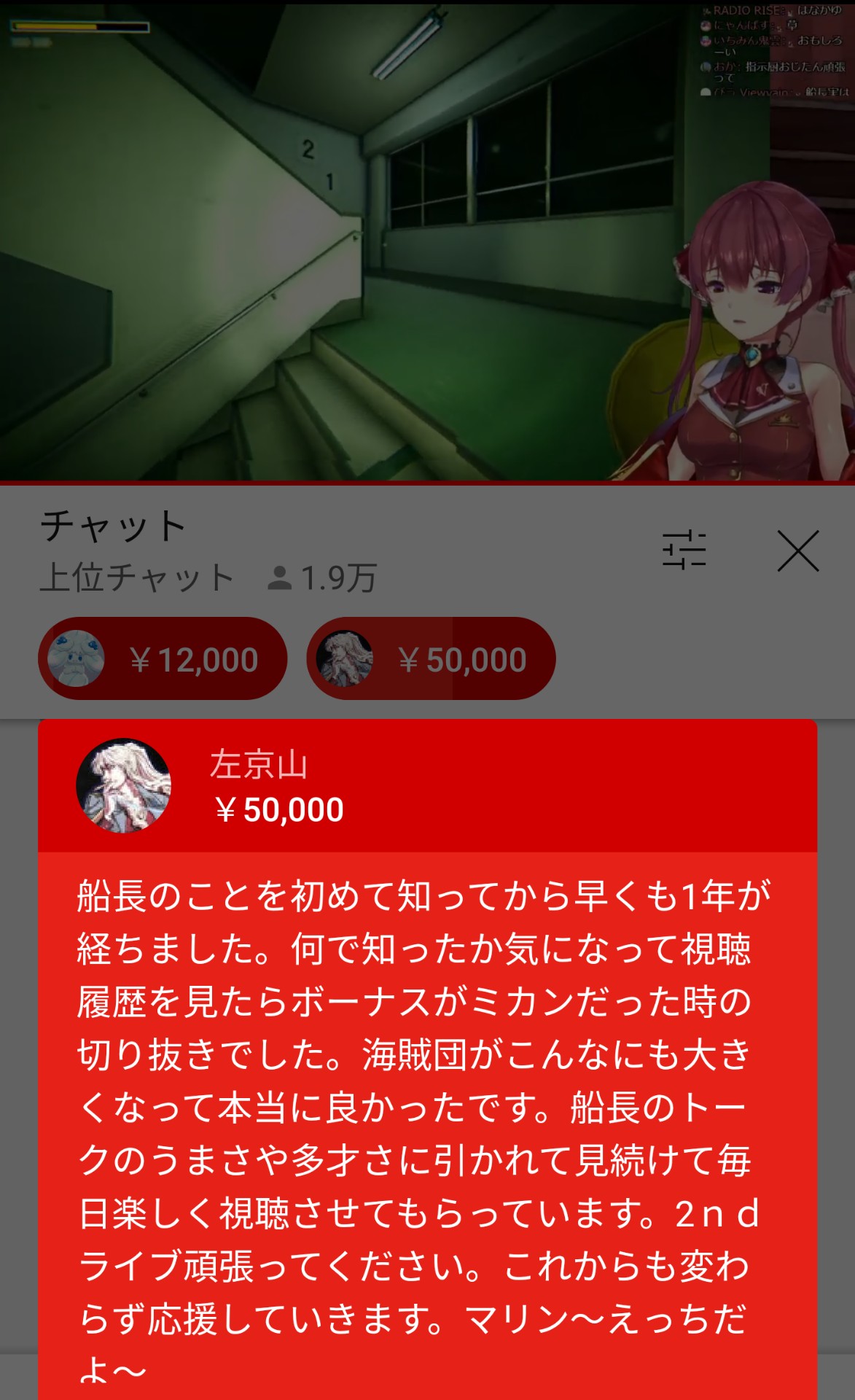
Task: Open the chat filter settings icon
Action: tap(684, 551)
